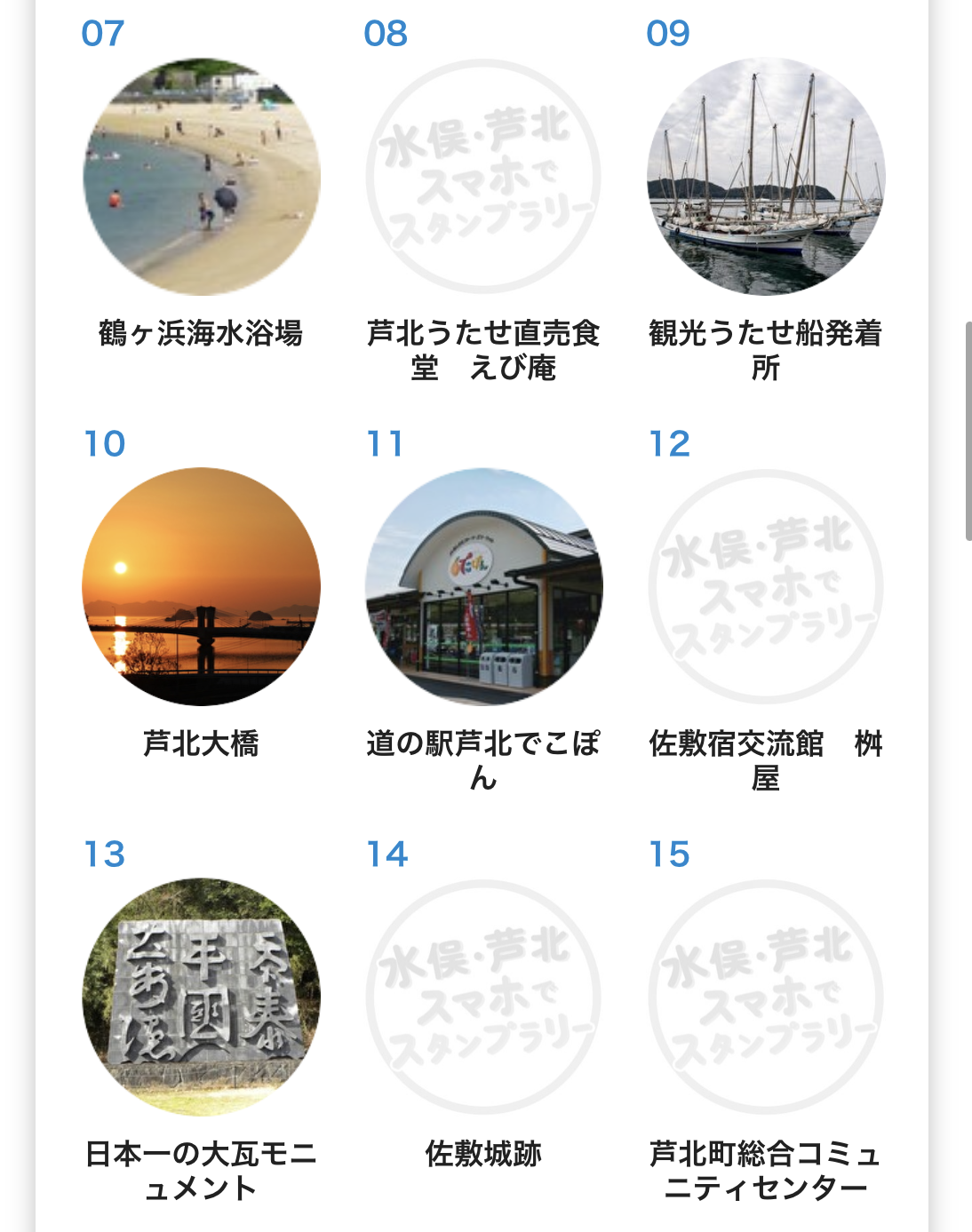
Task: View spot 09 観光うたせ船発着所
Action: pos(766,178)
